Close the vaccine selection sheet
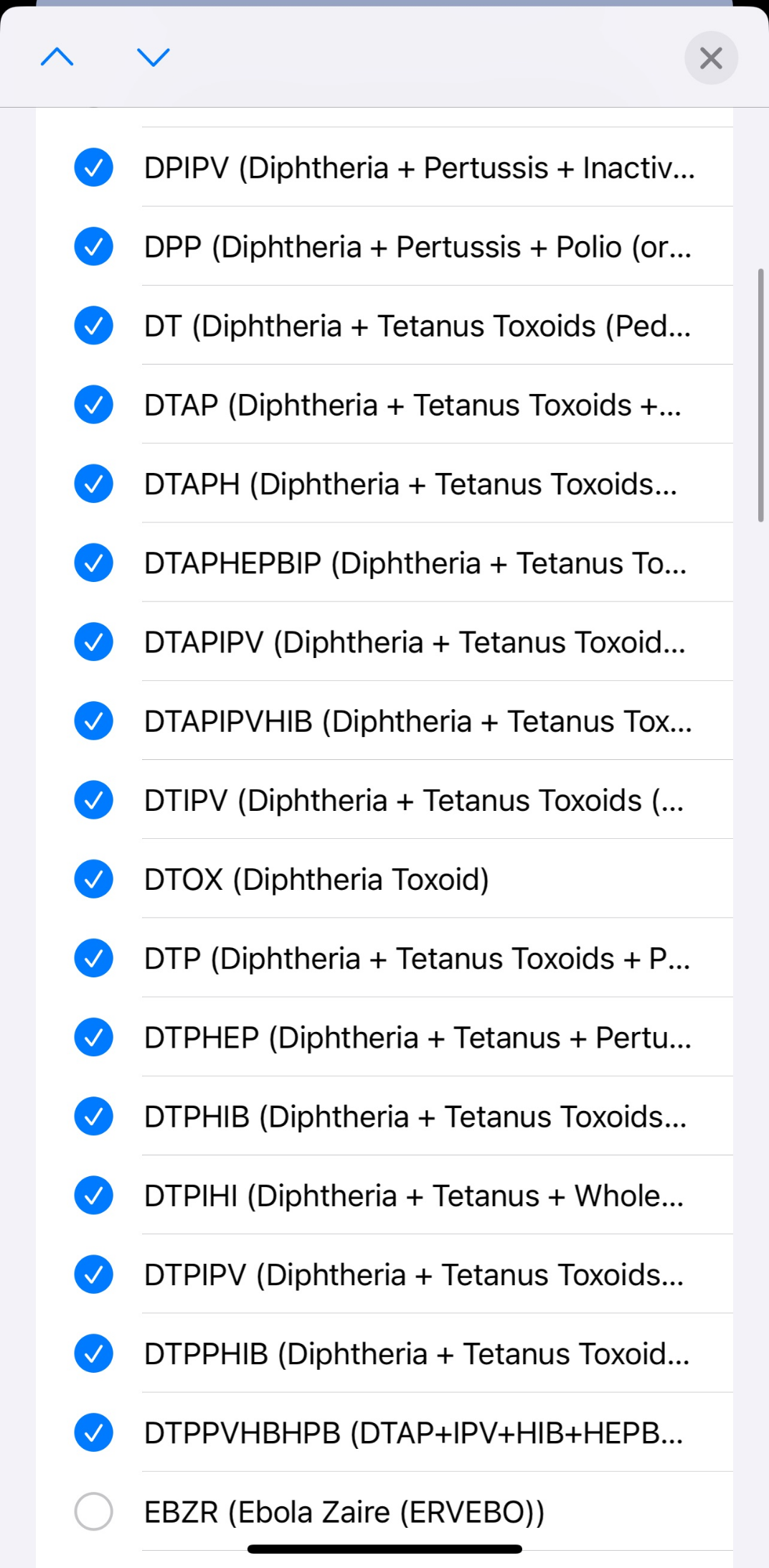This screenshot has width=769, height=1568. coord(710,58)
